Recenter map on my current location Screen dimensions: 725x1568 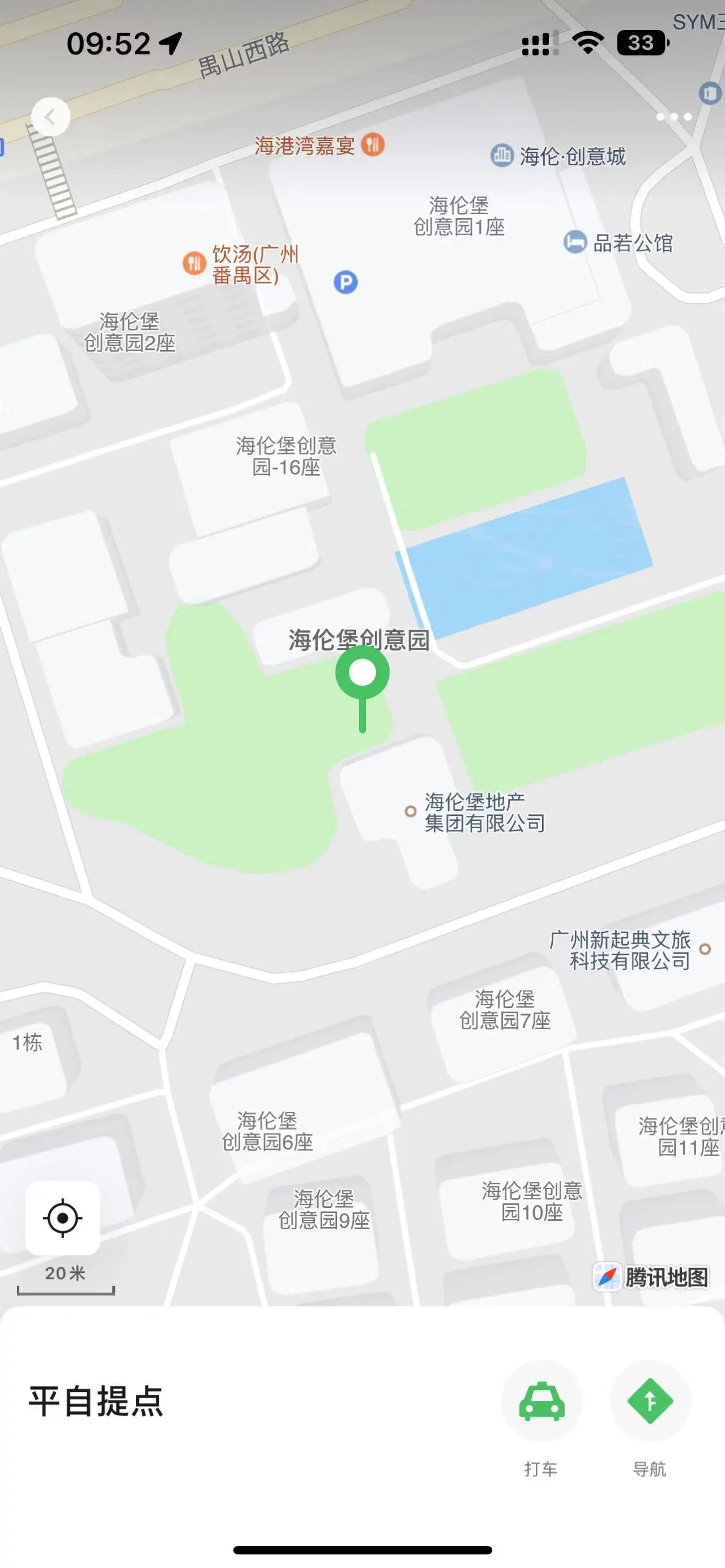click(63, 1218)
